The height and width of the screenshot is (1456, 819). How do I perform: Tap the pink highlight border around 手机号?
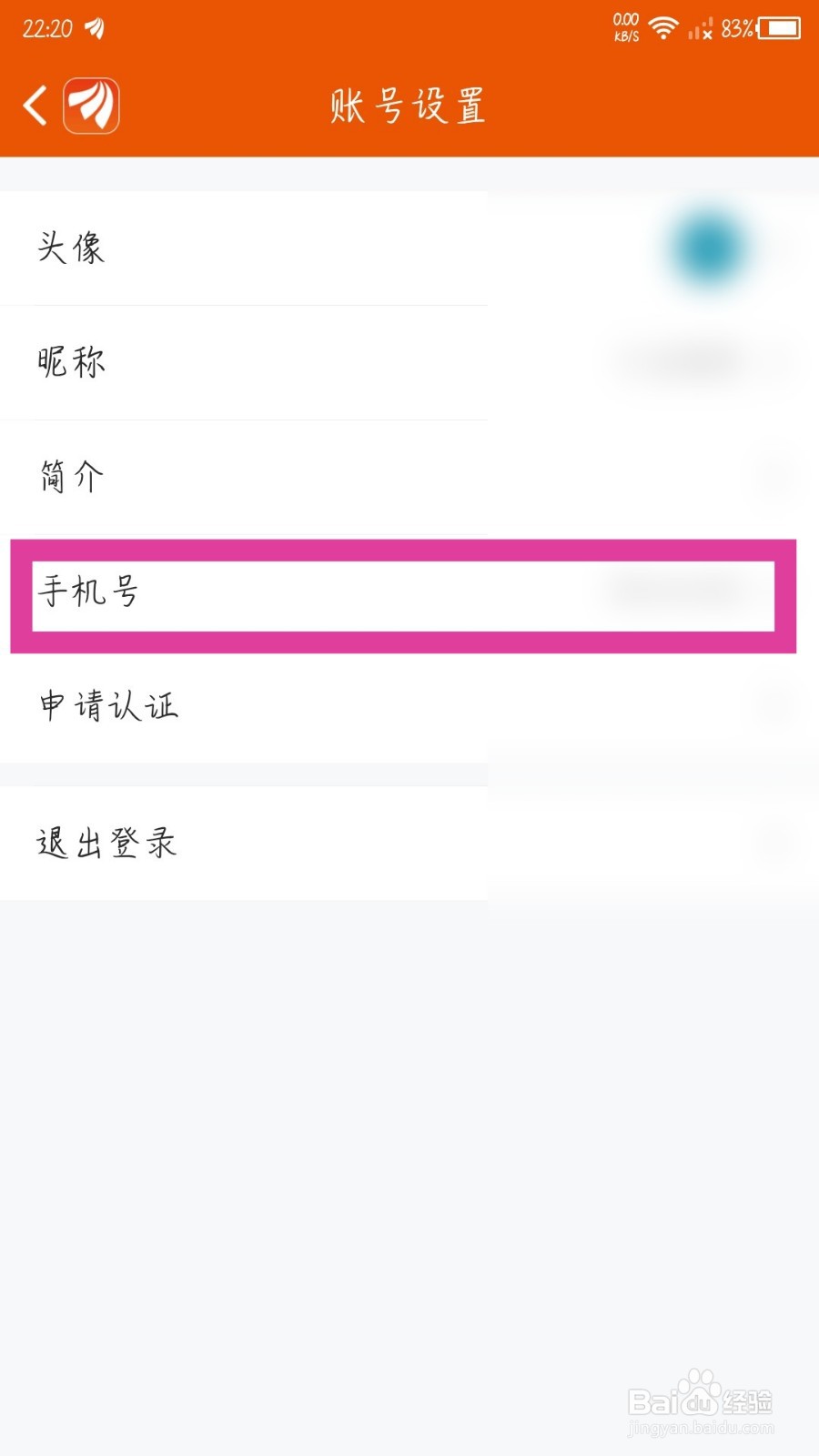click(x=400, y=546)
